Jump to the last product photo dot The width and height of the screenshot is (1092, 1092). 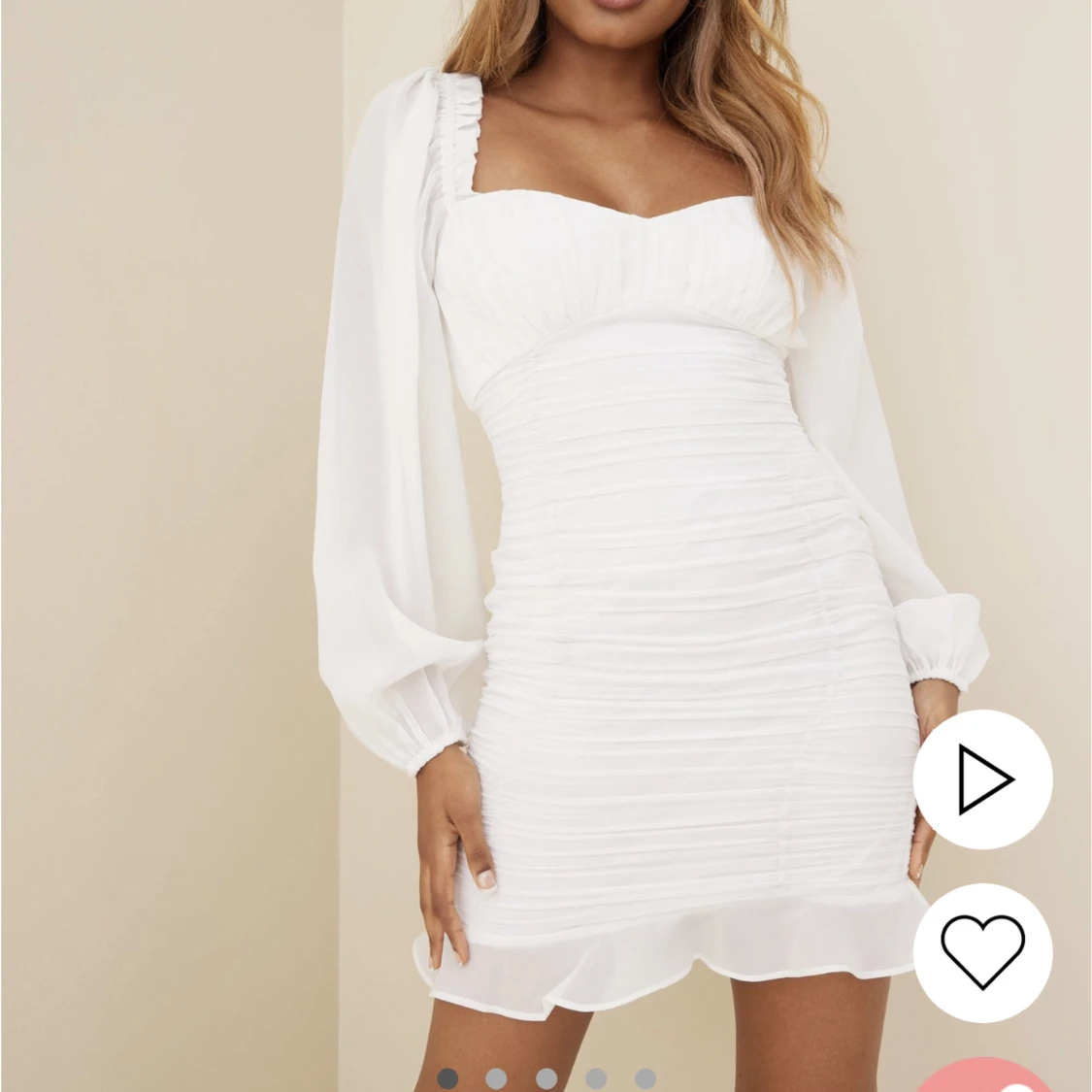(645, 1078)
